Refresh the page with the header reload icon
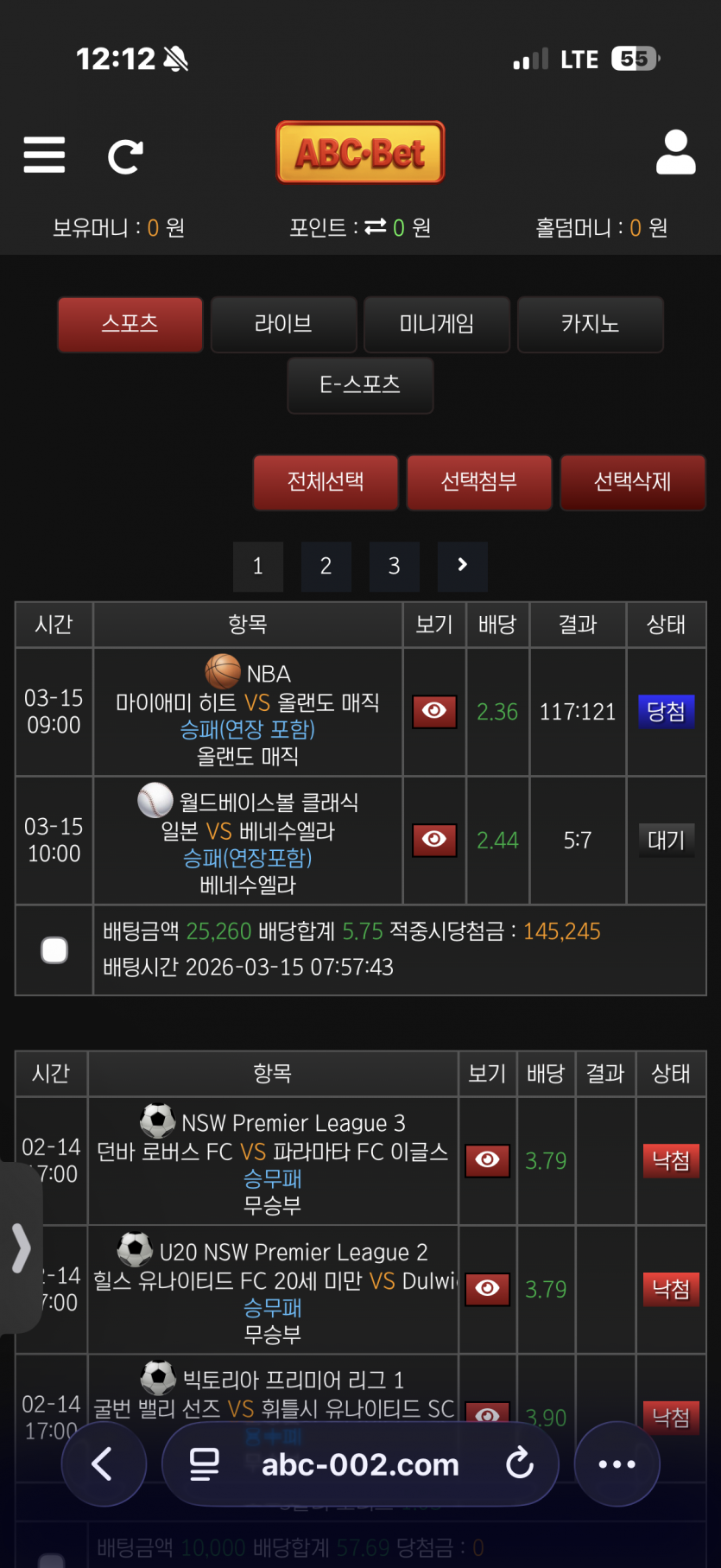Image resolution: width=721 pixels, height=1568 pixels. click(124, 156)
